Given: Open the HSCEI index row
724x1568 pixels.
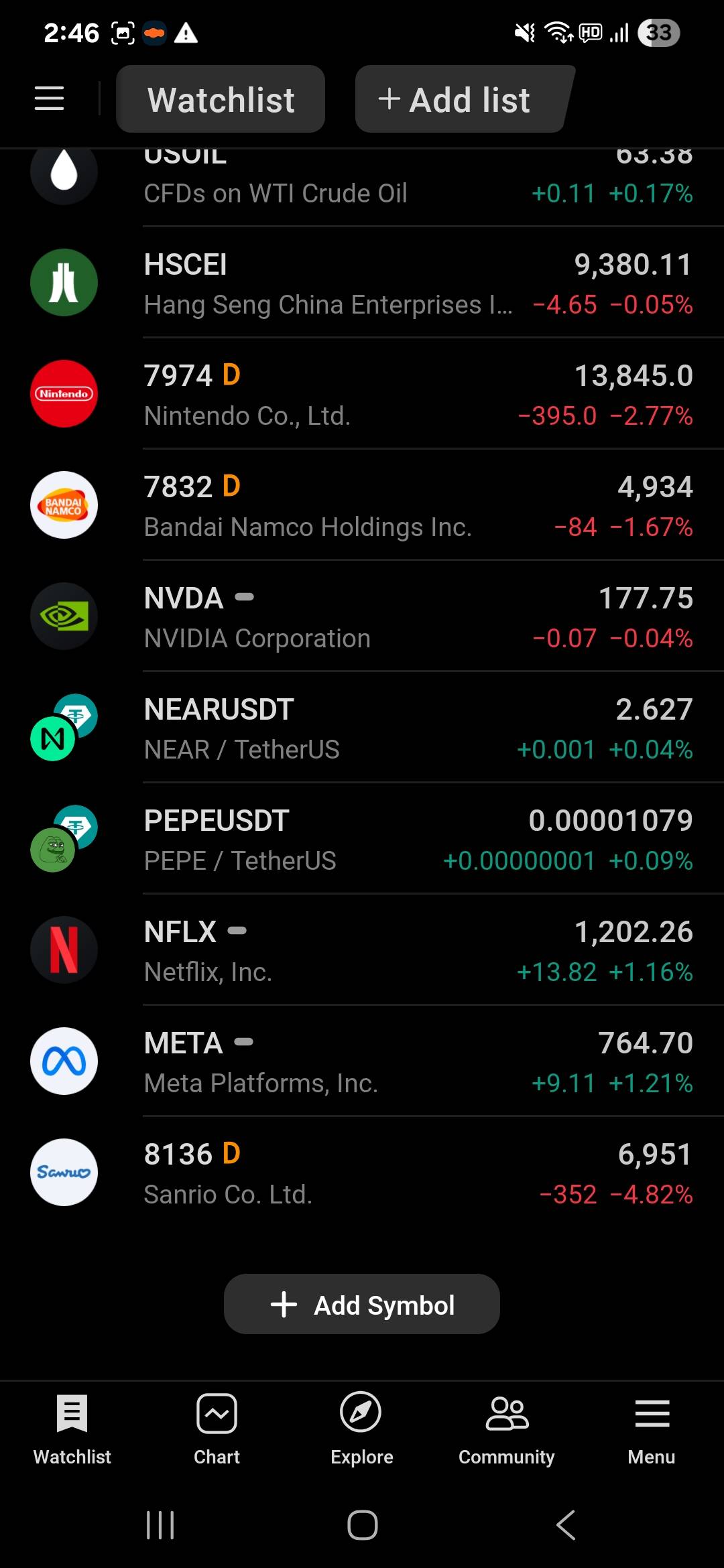Looking at the screenshot, I should click(362, 283).
